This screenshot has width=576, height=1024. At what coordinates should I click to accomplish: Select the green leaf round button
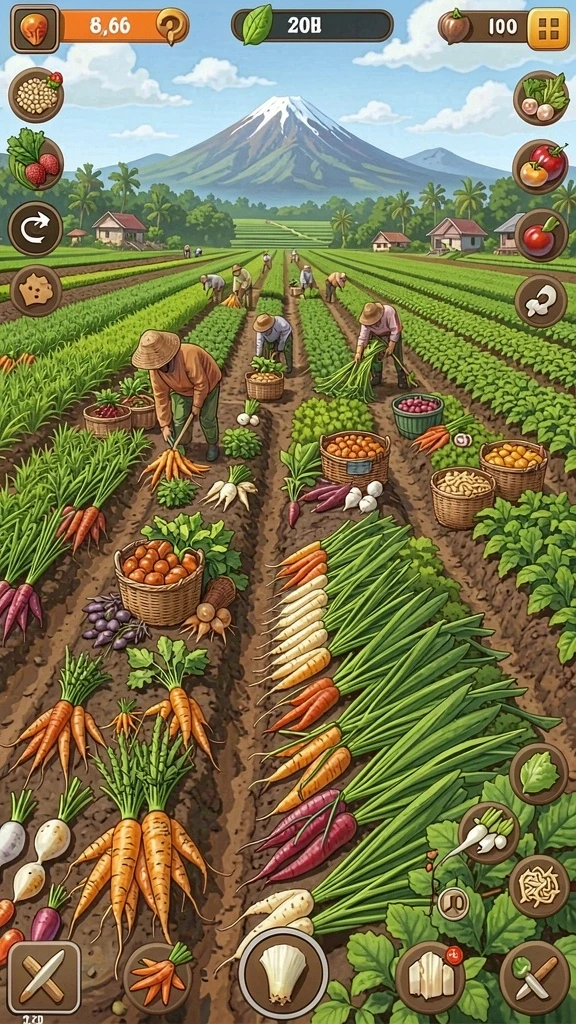pos(539,774)
